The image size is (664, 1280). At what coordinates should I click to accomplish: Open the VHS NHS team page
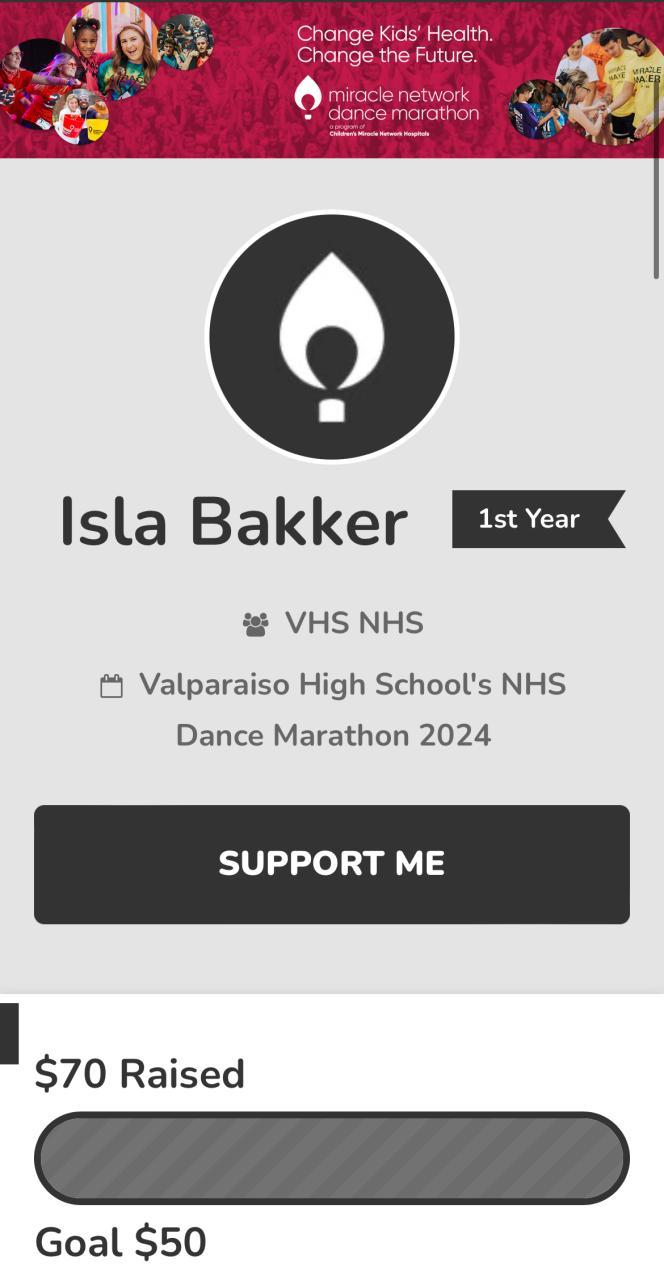353,624
